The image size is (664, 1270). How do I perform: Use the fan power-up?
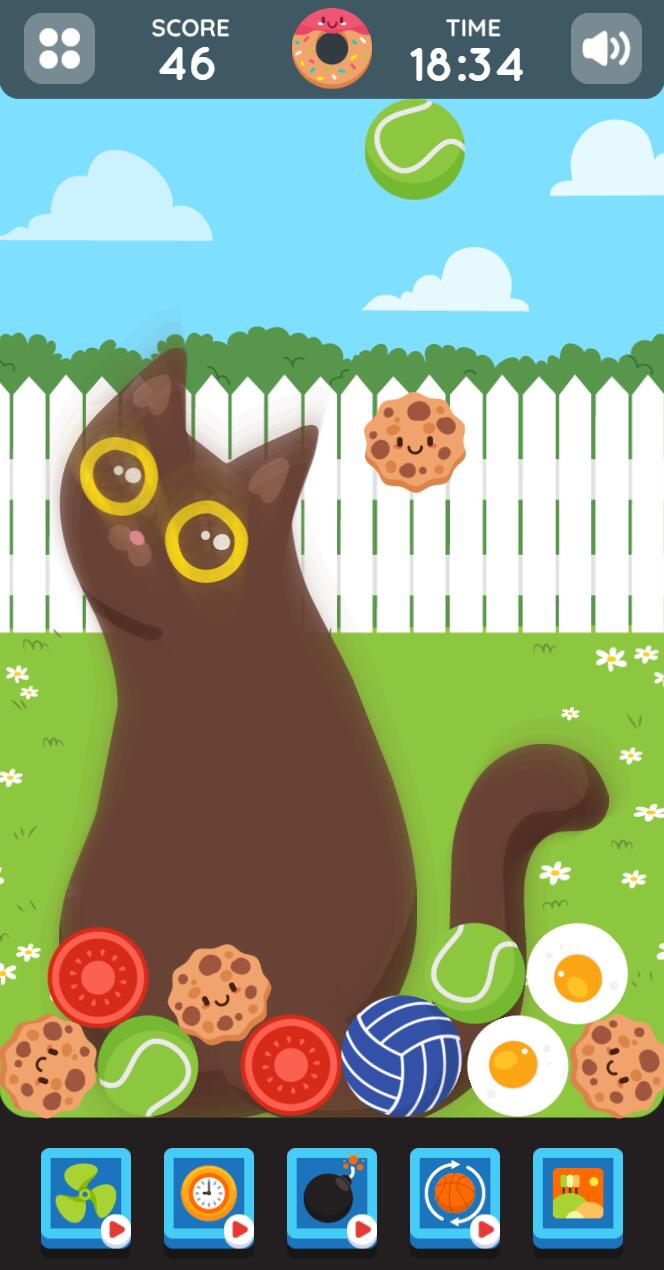tap(86, 1195)
